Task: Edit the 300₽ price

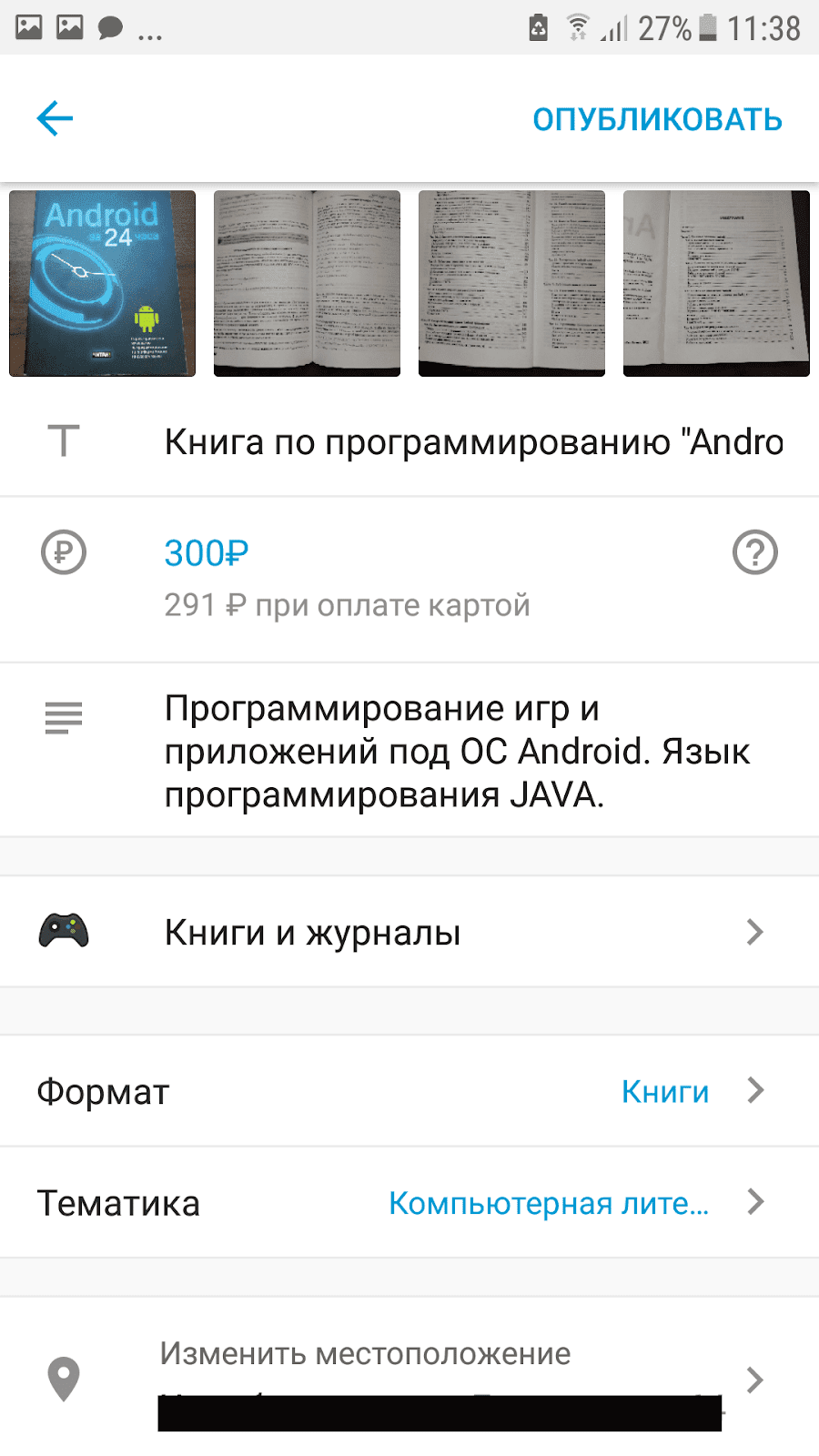Action: point(207,553)
